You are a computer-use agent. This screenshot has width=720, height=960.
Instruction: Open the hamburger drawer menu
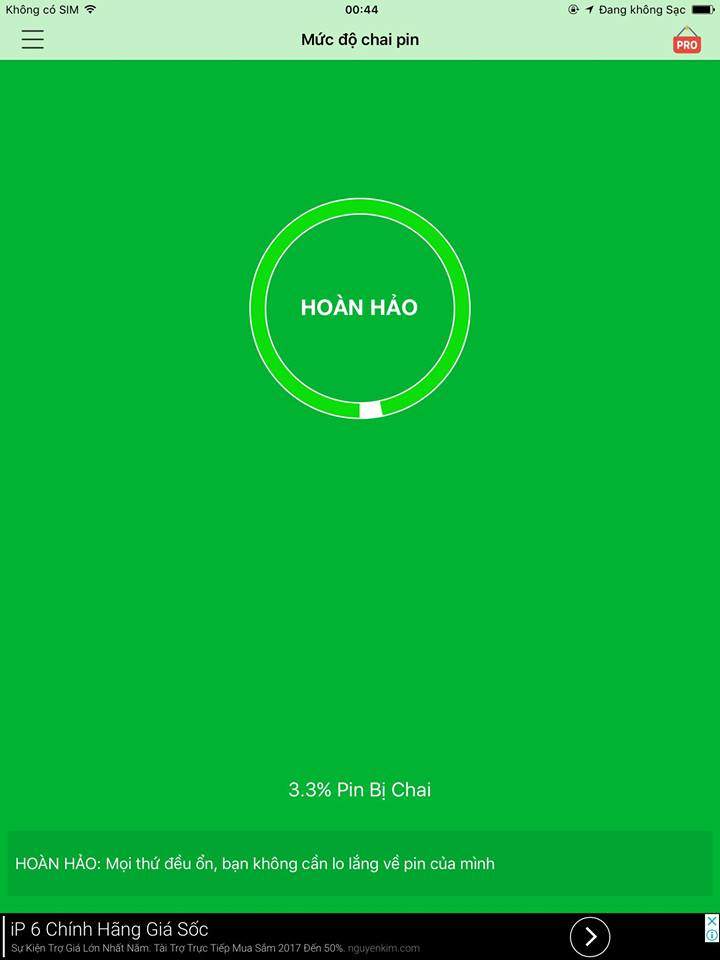pyautogui.click(x=33, y=40)
